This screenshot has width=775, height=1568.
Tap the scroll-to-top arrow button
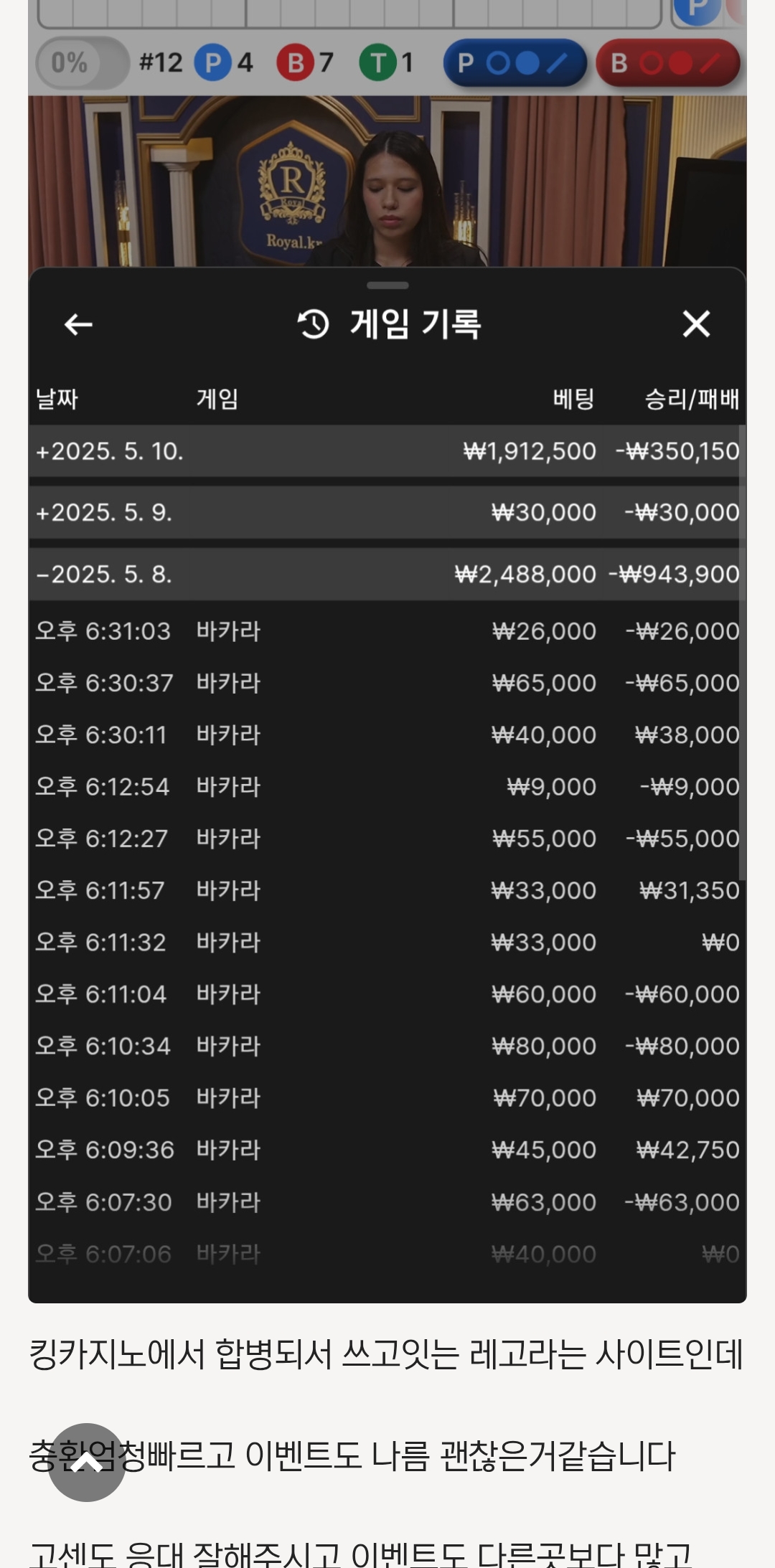click(x=87, y=1462)
